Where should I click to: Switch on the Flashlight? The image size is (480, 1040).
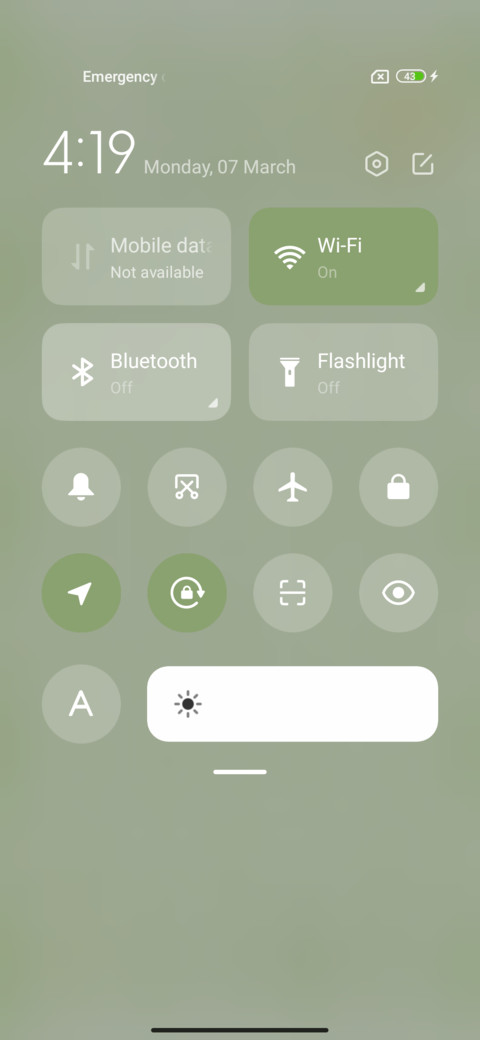(343, 372)
